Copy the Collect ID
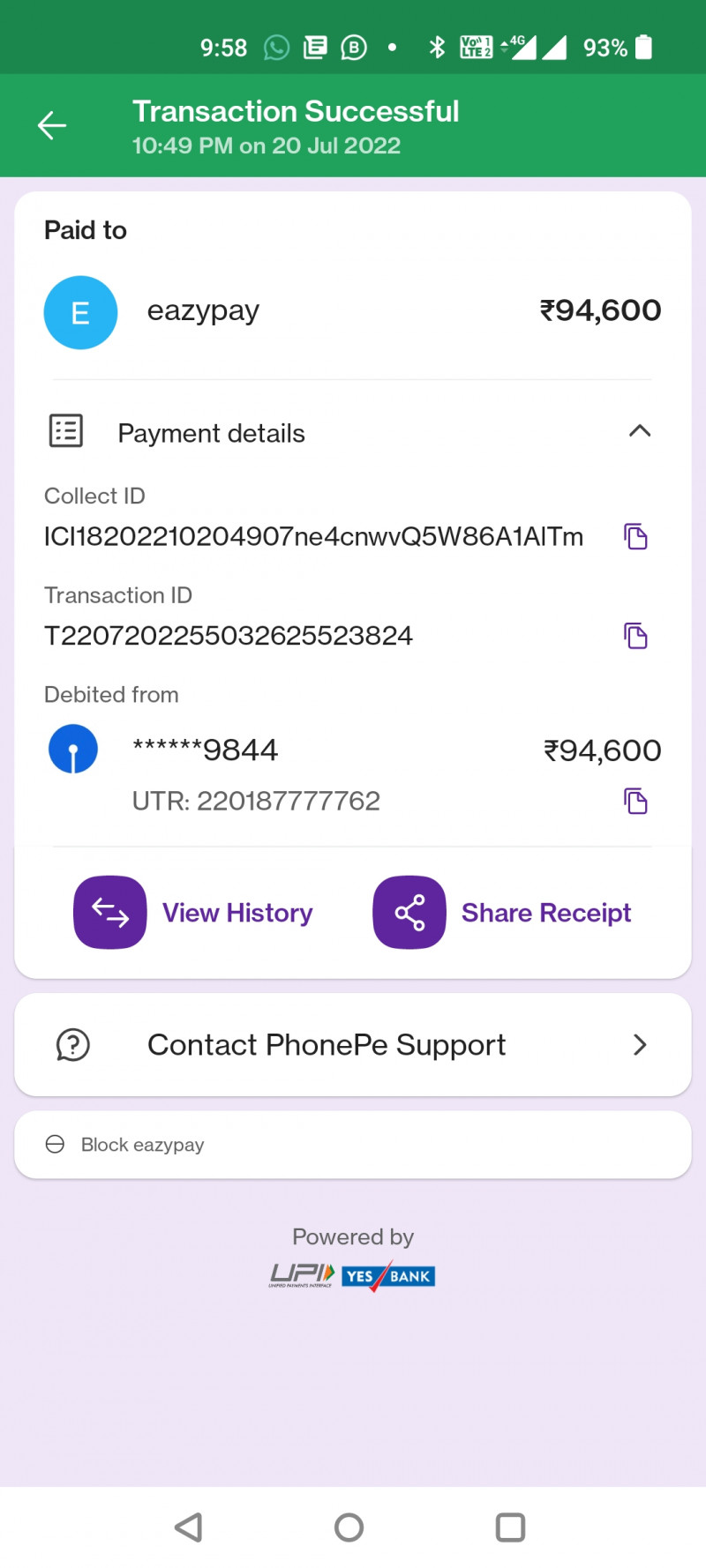Image resolution: width=706 pixels, height=1568 pixels. tap(635, 536)
